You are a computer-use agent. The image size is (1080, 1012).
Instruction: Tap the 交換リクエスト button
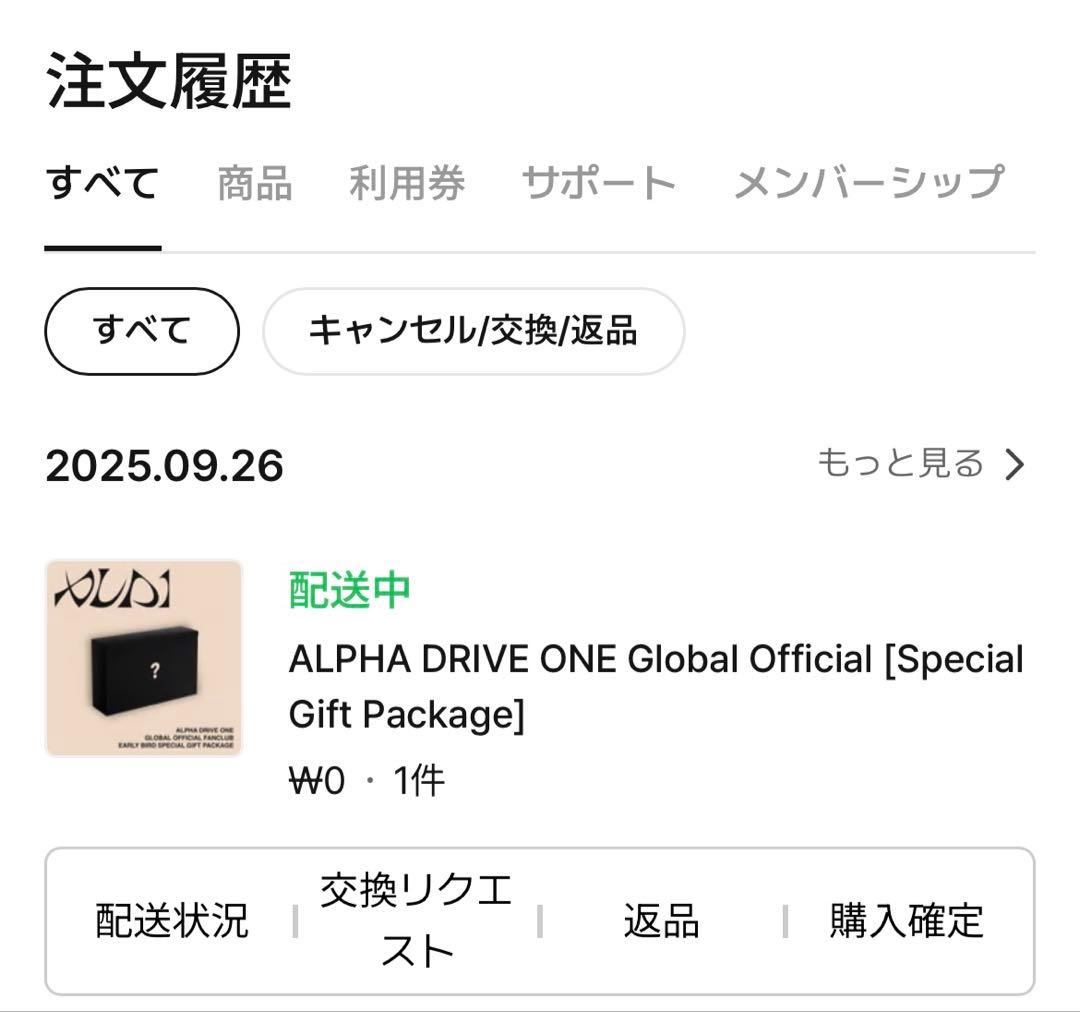coord(416,921)
